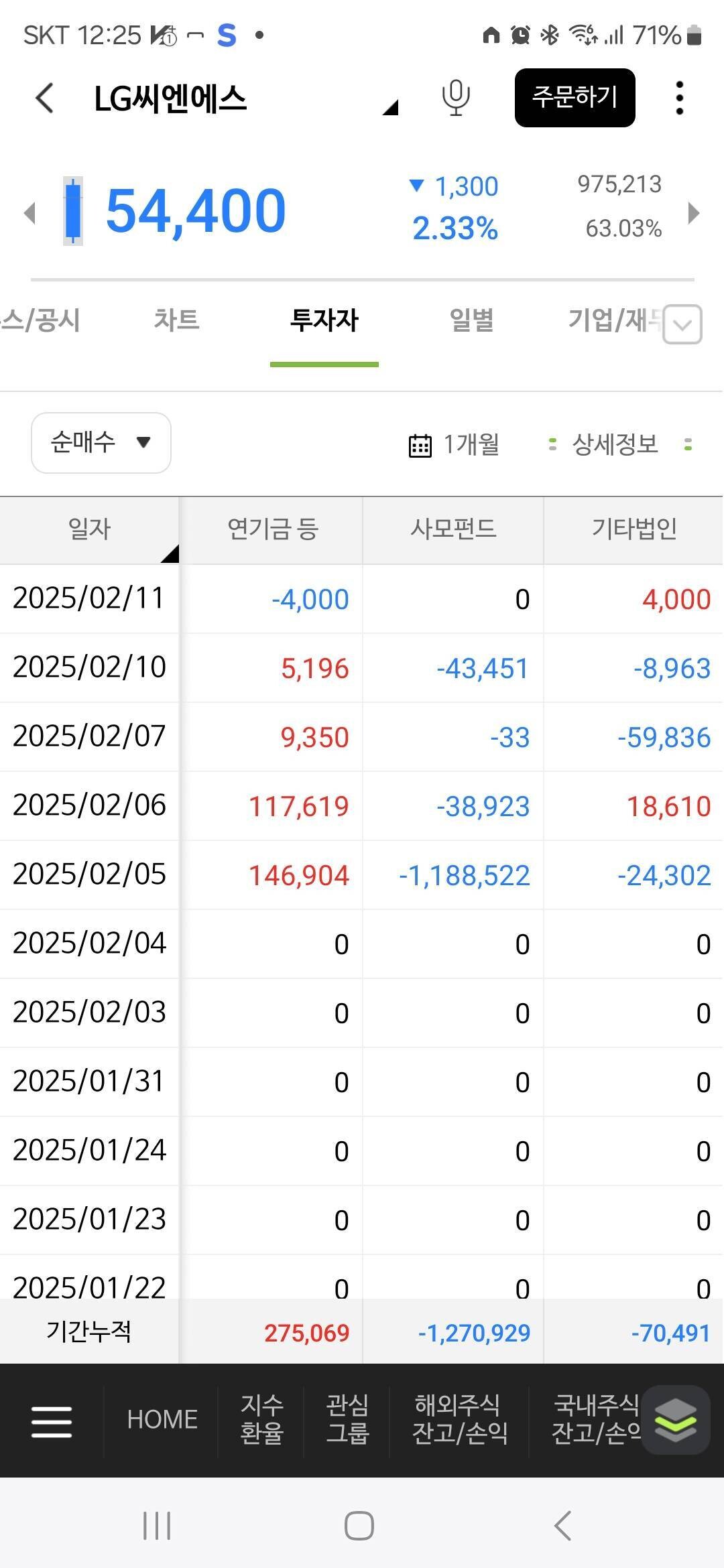Open the calendar icon next to 1개월
Screen dimensions: 724x1568
(420, 444)
